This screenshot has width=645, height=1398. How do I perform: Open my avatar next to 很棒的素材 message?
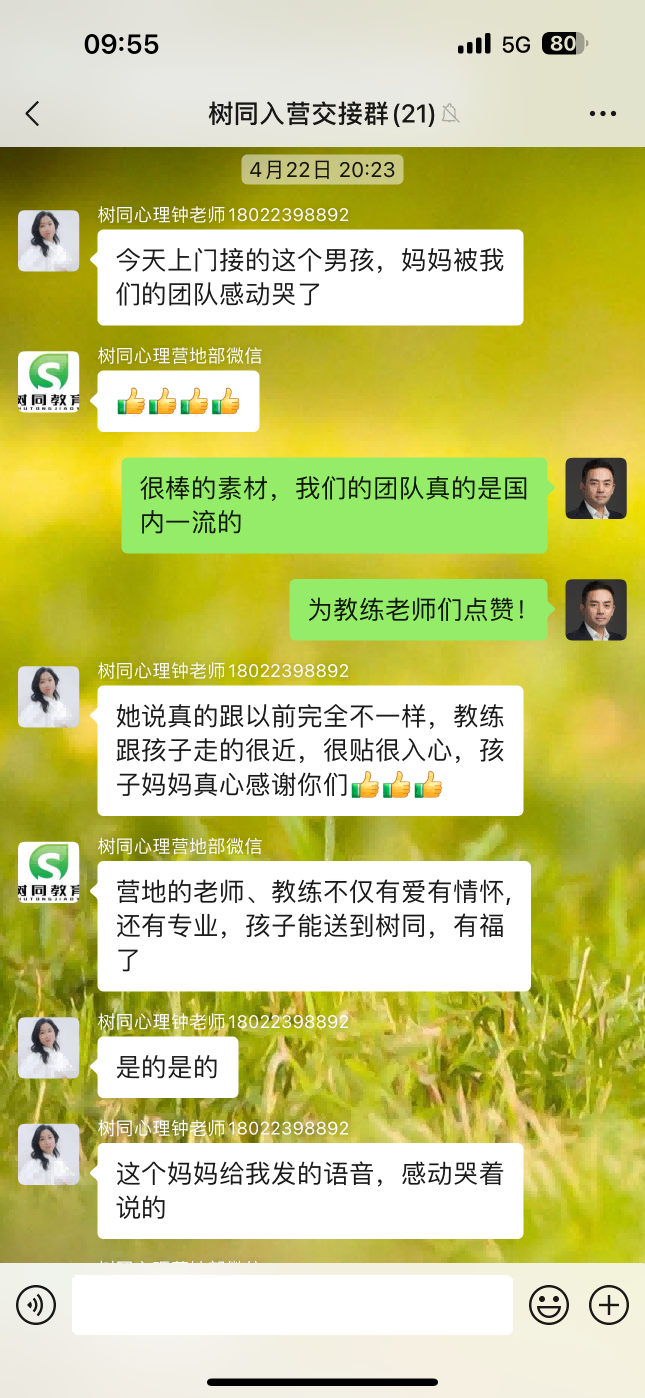(x=596, y=489)
